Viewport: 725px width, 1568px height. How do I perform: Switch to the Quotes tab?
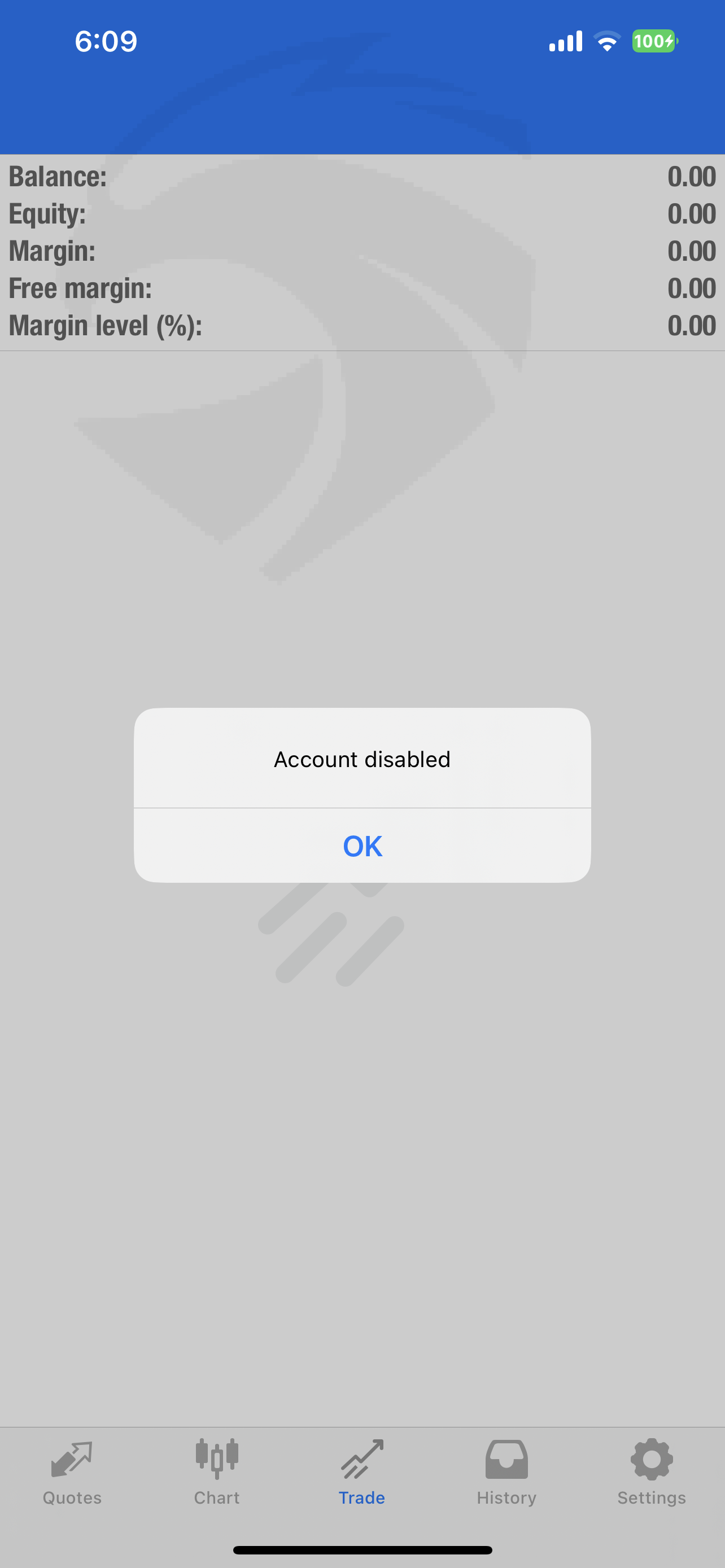(x=72, y=1472)
